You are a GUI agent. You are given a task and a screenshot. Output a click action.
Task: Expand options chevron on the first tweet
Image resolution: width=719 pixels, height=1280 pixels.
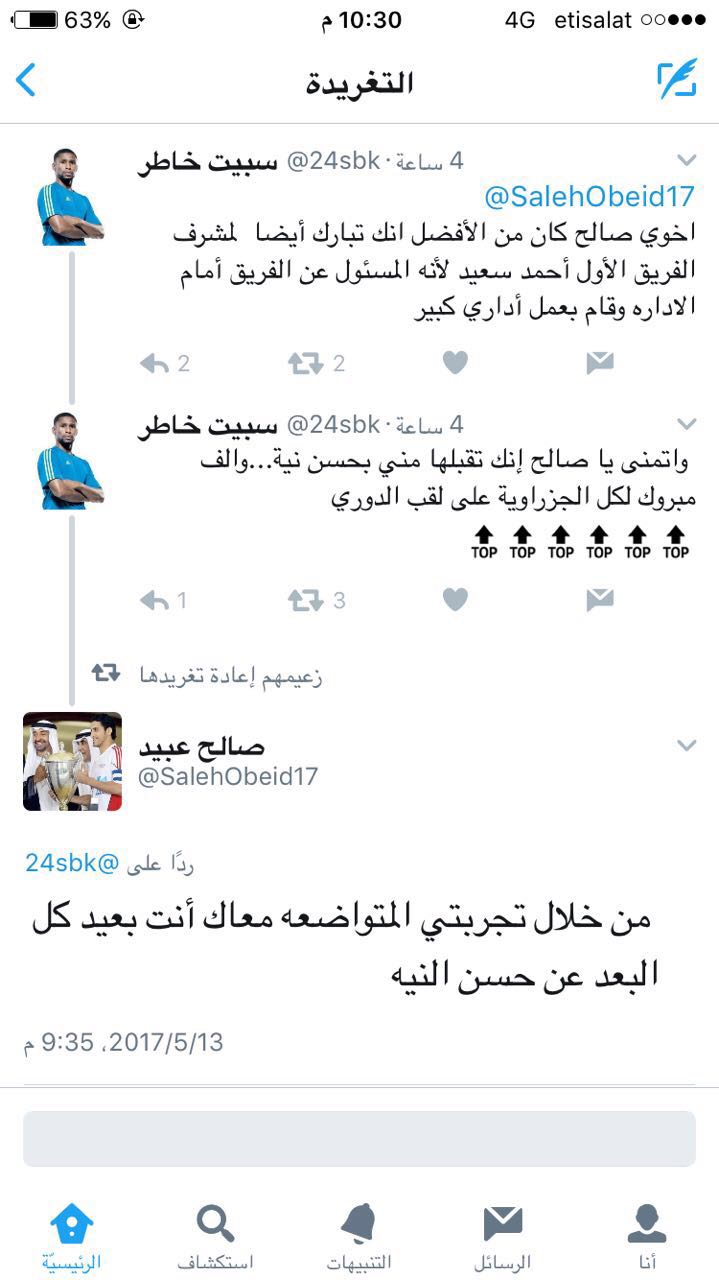point(686,160)
